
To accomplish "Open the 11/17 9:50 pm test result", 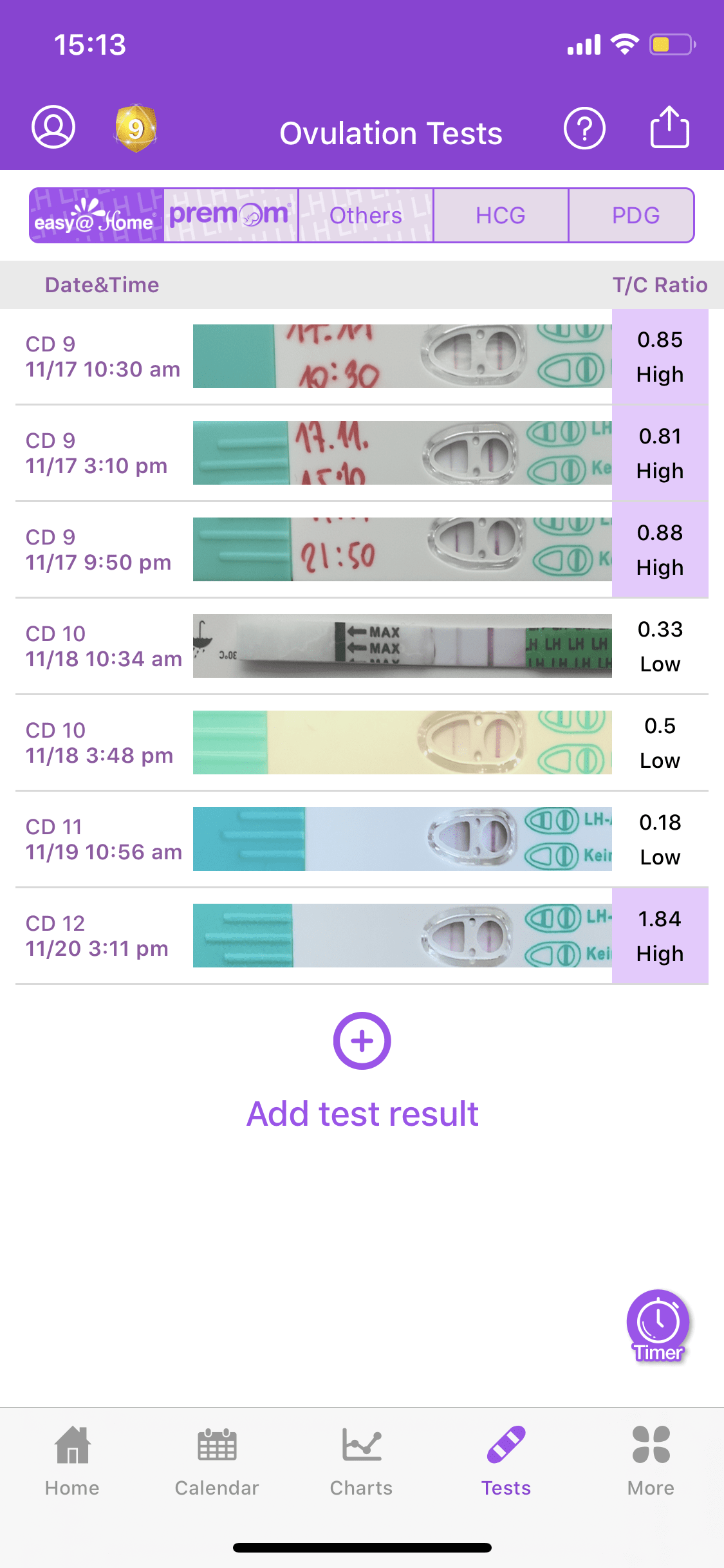I will click(362, 550).
